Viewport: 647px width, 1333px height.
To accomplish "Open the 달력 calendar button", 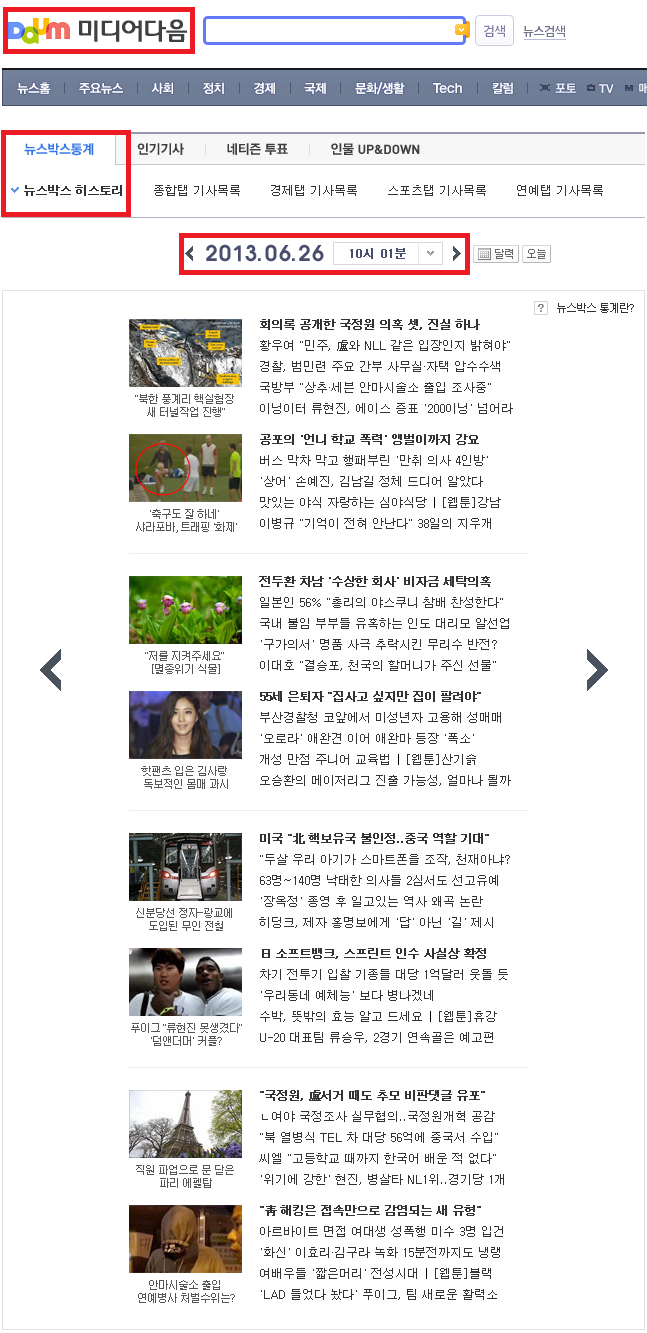I will pos(495,254).
